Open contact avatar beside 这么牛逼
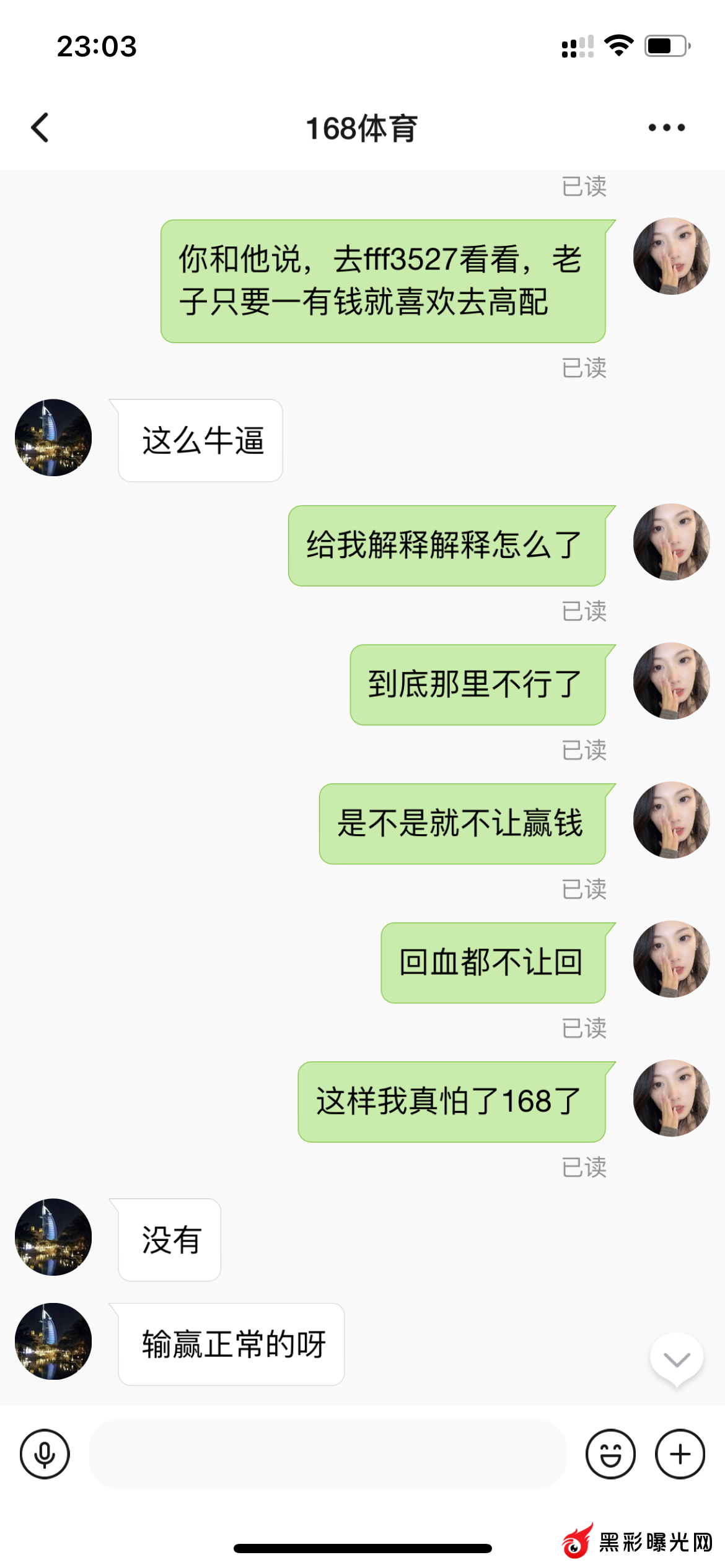This screenshot has width=725, height=1568. (53, 437)
